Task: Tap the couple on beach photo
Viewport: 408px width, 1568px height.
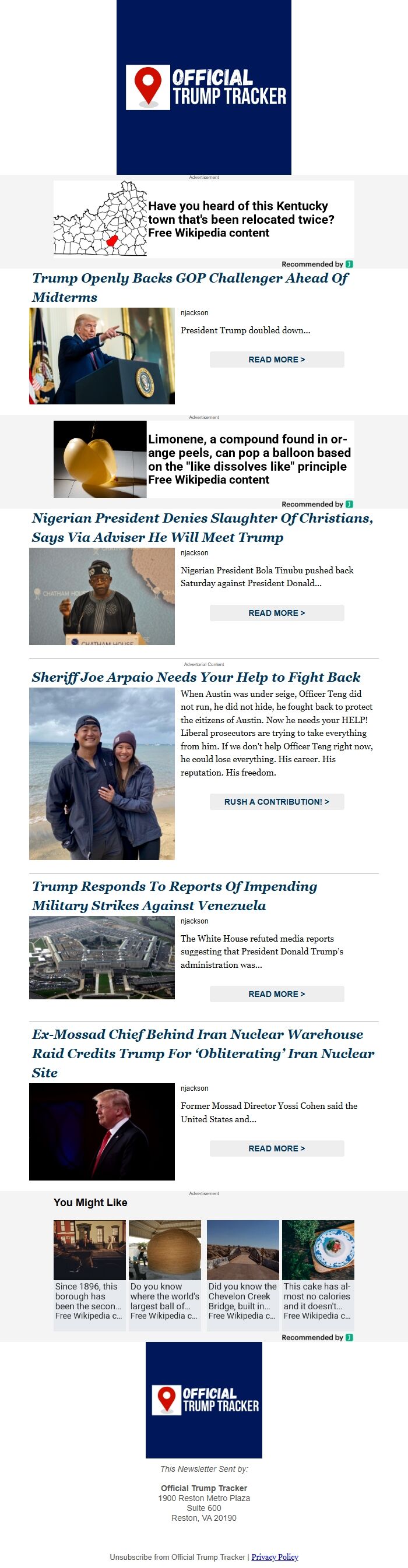Action: pos(101,773)
